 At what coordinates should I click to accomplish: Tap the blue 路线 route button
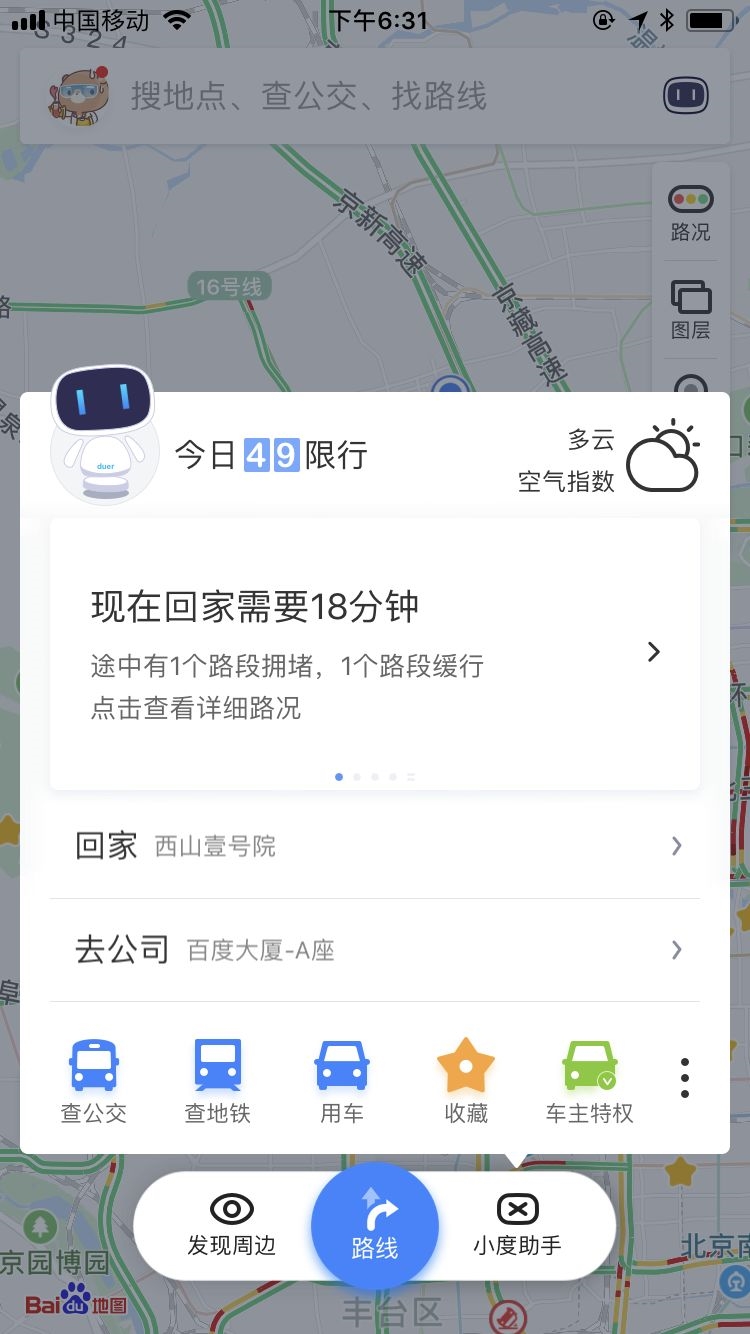(375, 1225)
